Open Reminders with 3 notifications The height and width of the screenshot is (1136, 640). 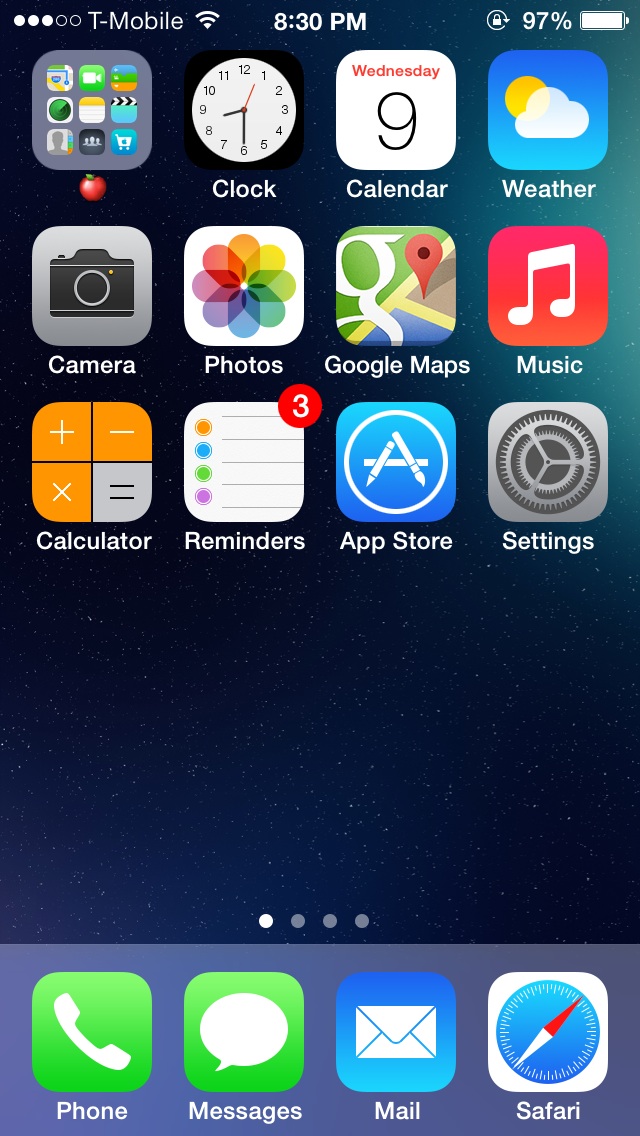click(x=244, y=462)
